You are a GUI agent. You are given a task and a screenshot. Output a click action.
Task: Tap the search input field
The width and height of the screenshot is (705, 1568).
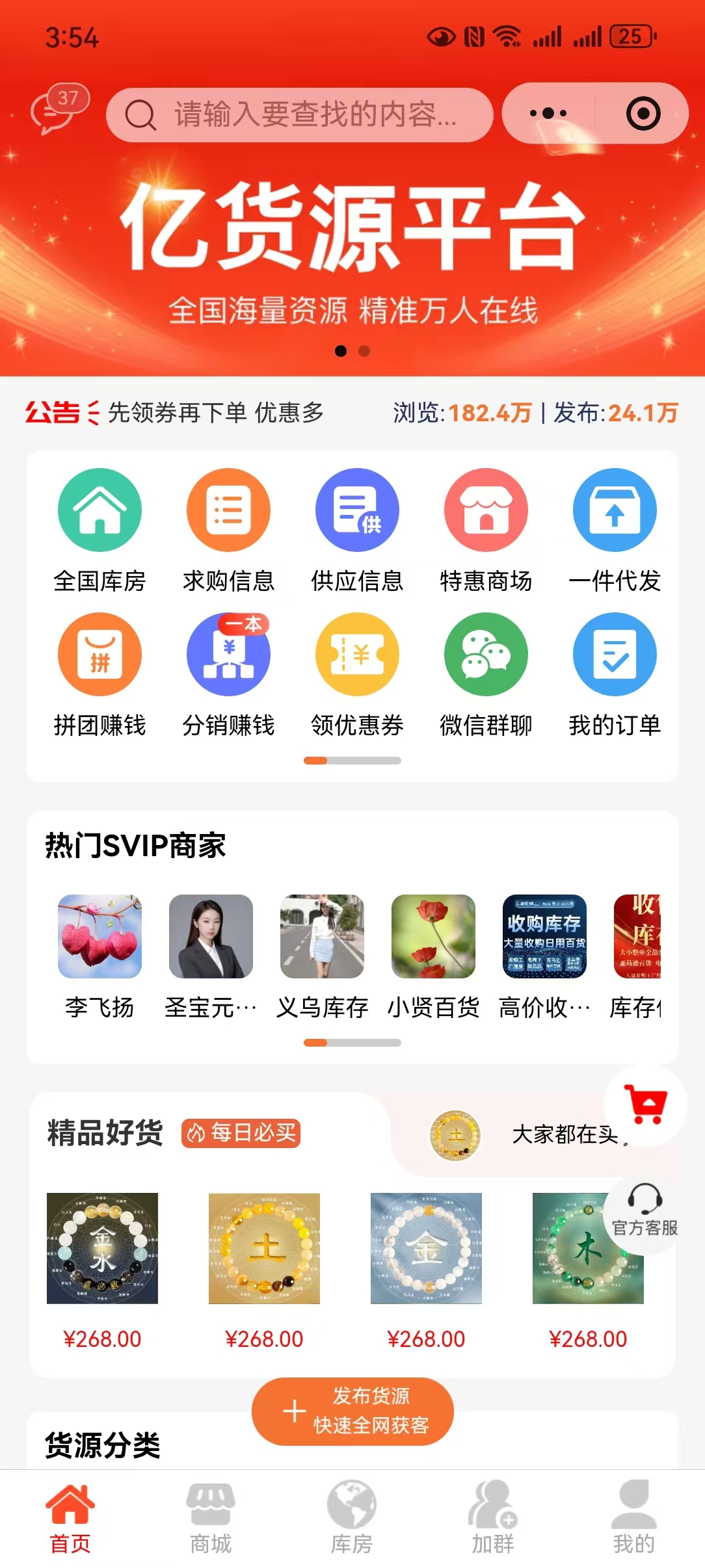299,113
